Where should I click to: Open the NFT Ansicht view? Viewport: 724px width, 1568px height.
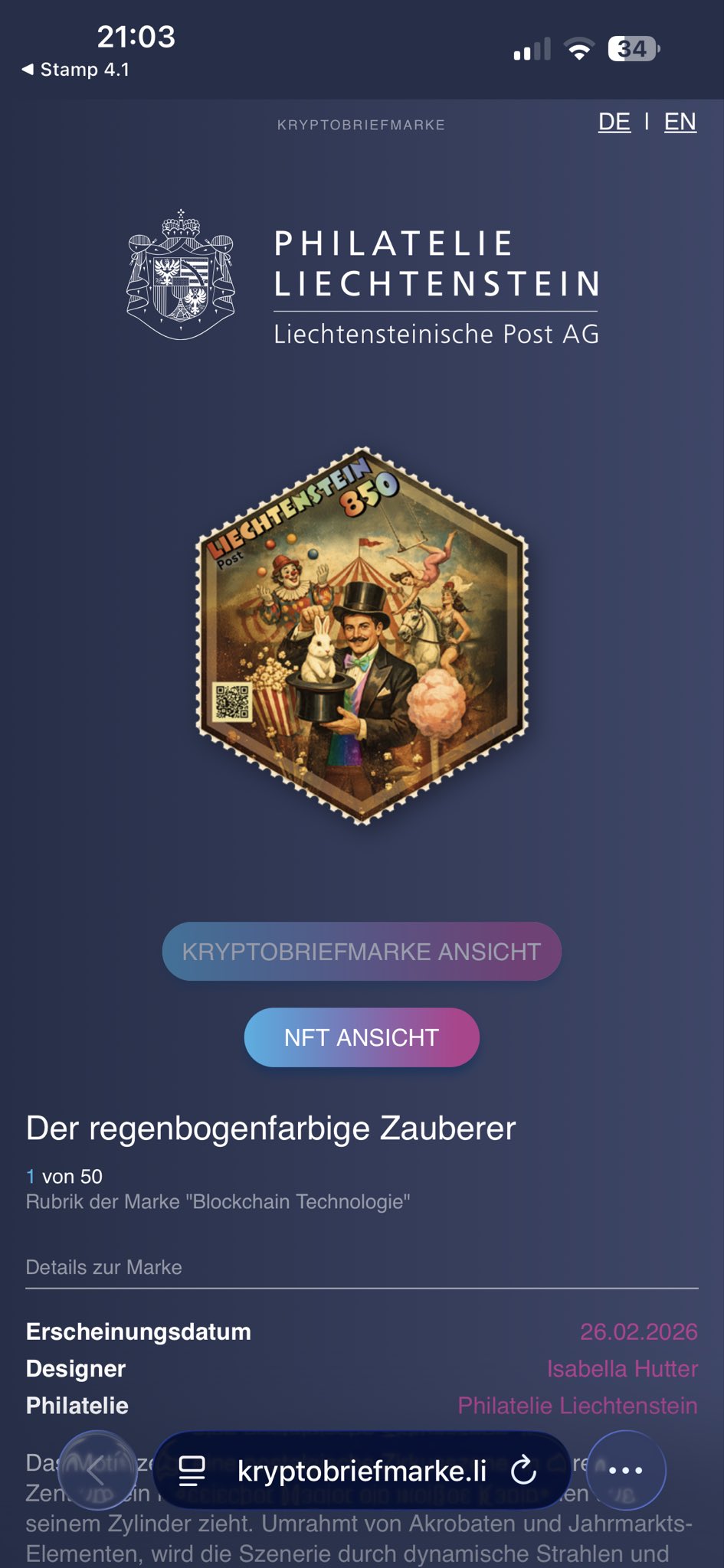(362, 1037)
